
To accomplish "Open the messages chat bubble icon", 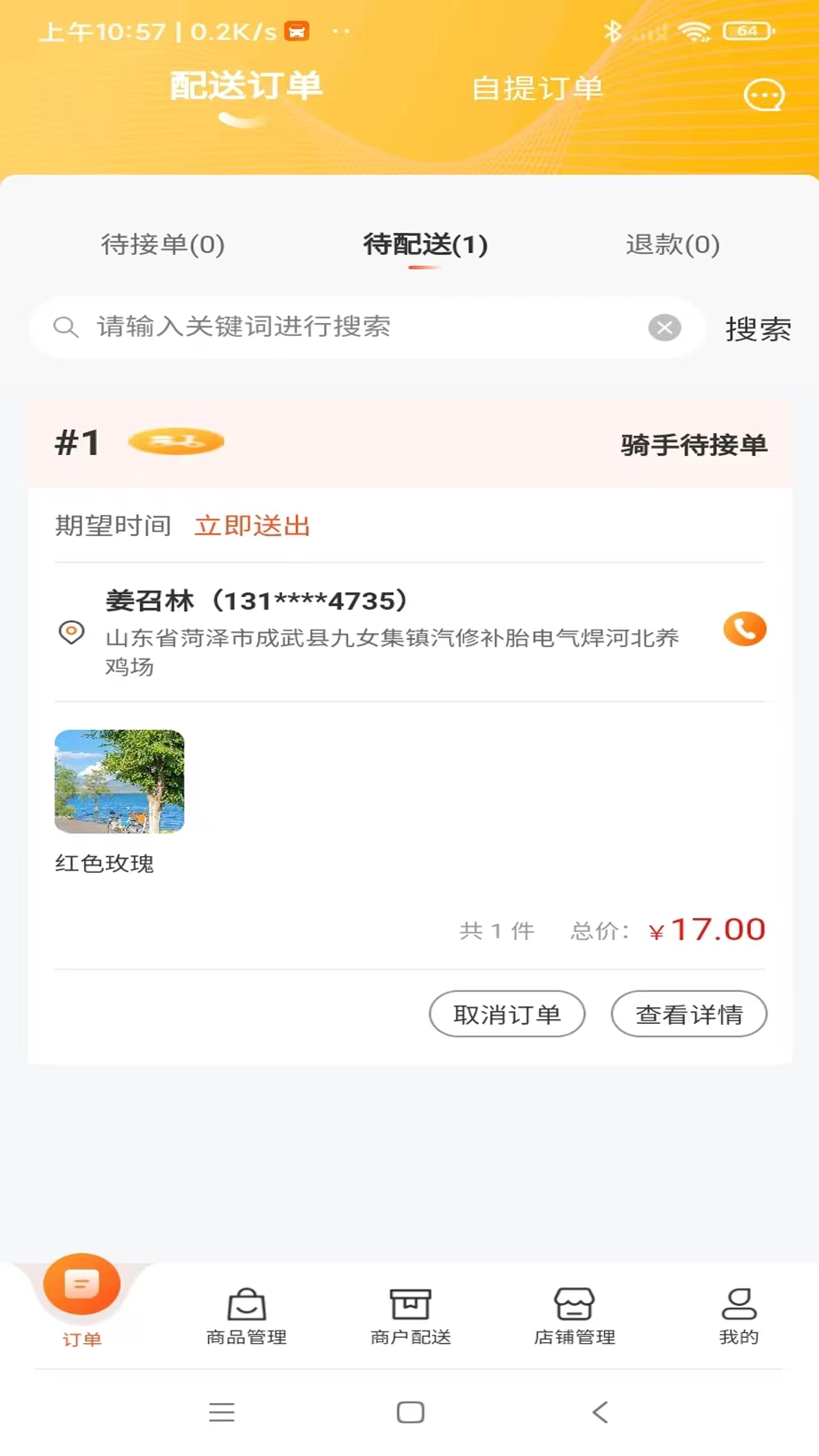I will [x=764, y=96].
